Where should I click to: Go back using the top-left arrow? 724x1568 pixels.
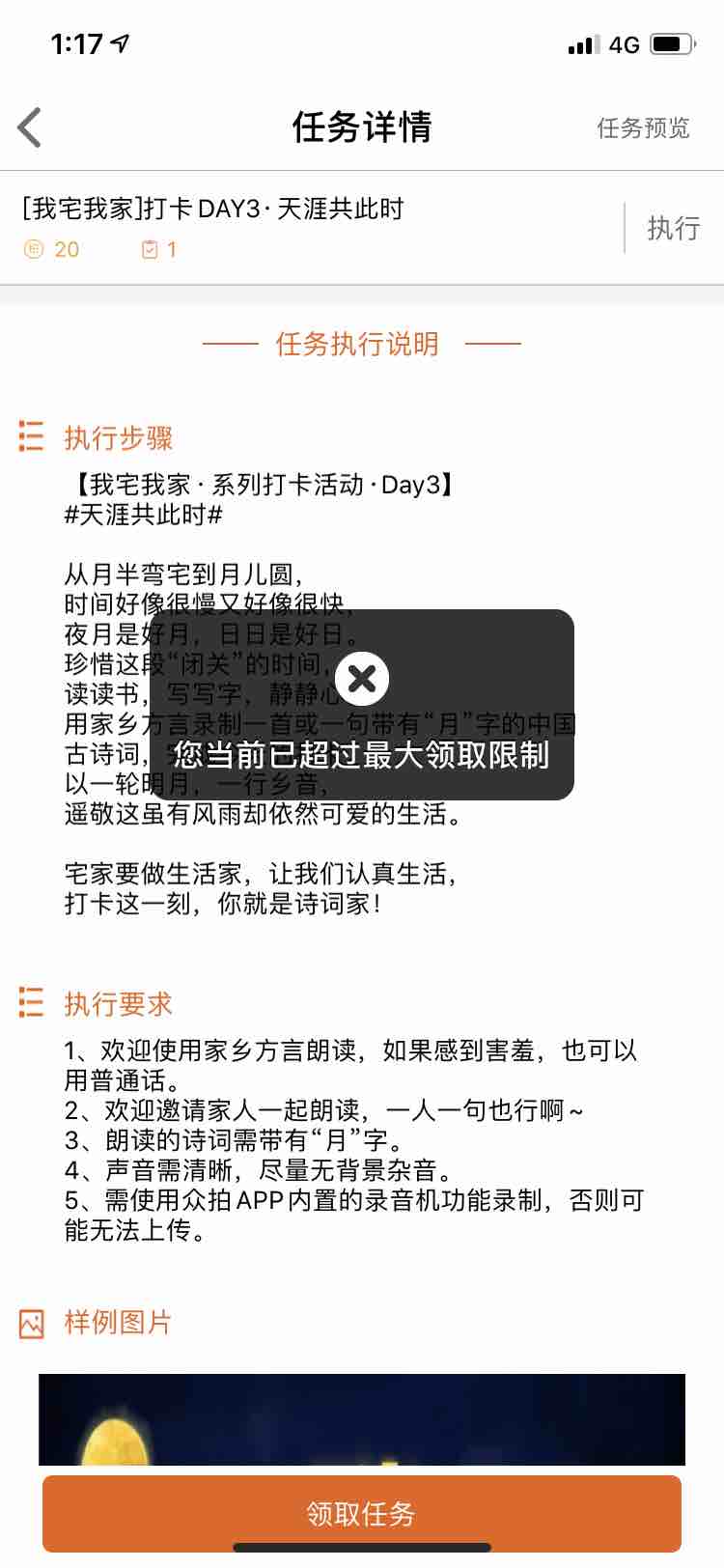point(31,127)
